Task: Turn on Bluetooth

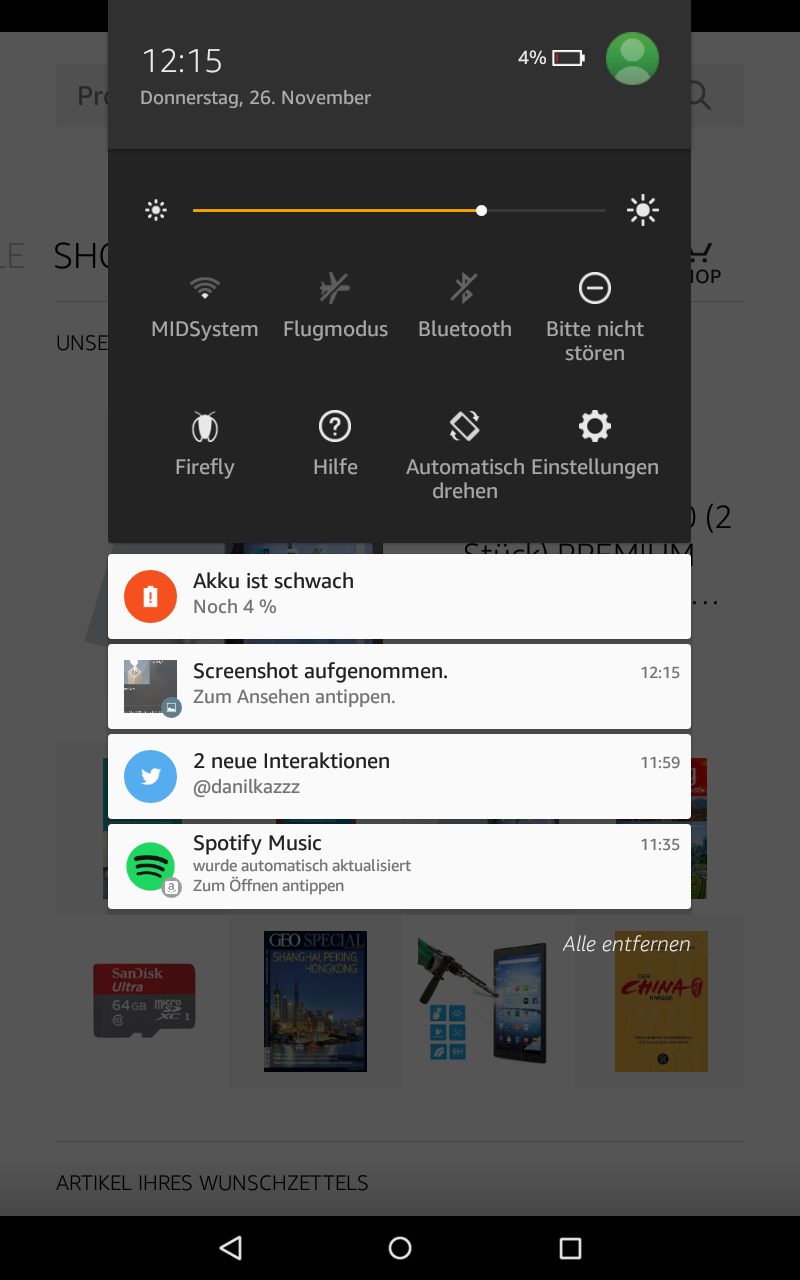Action: click(465, 307)
